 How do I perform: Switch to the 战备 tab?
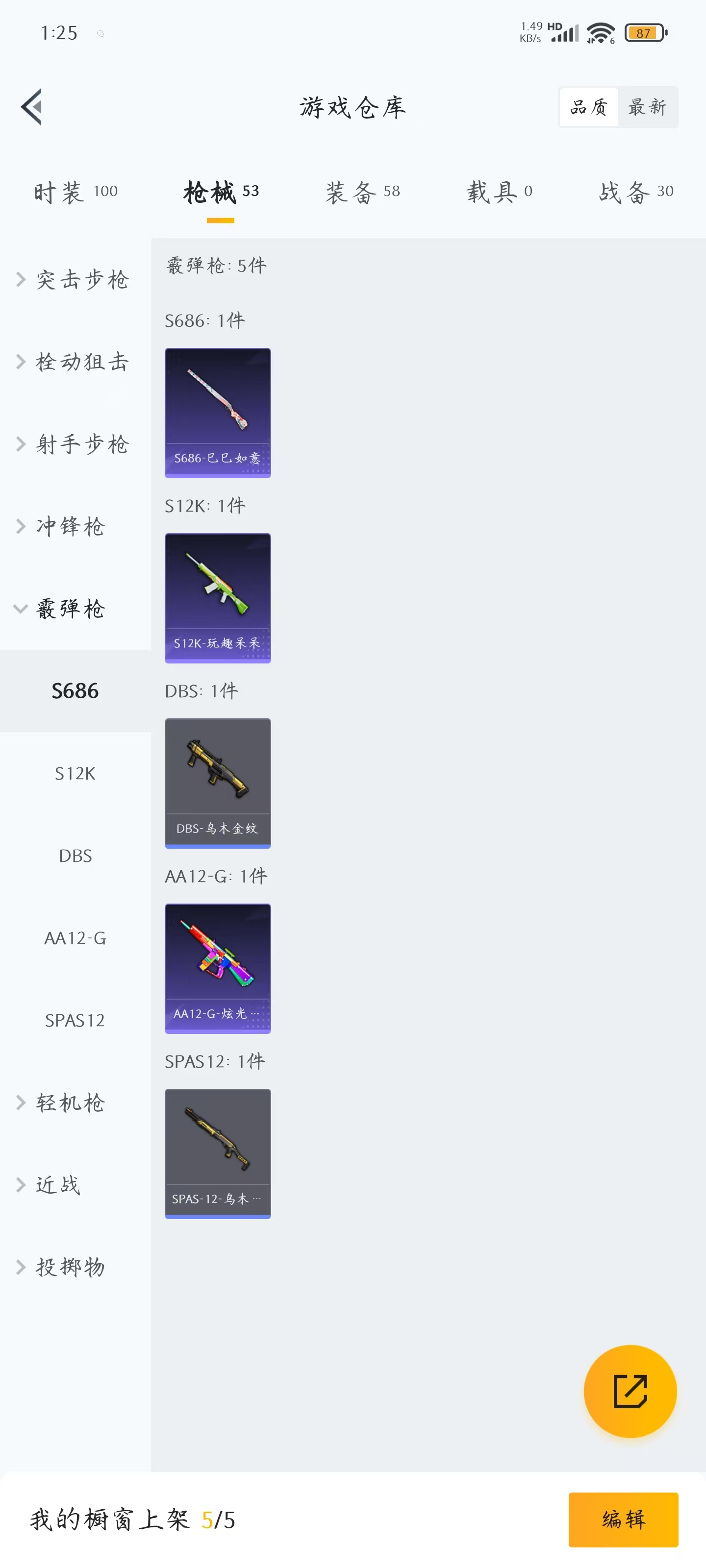[x=635, y=192]
